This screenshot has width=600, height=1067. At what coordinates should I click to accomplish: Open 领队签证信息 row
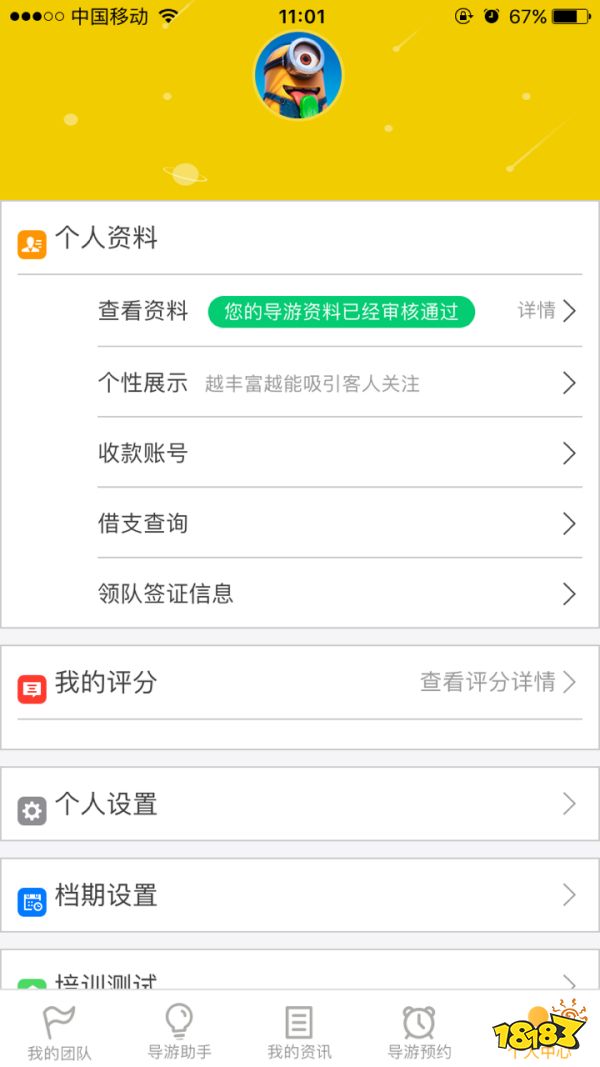point(340,593)
